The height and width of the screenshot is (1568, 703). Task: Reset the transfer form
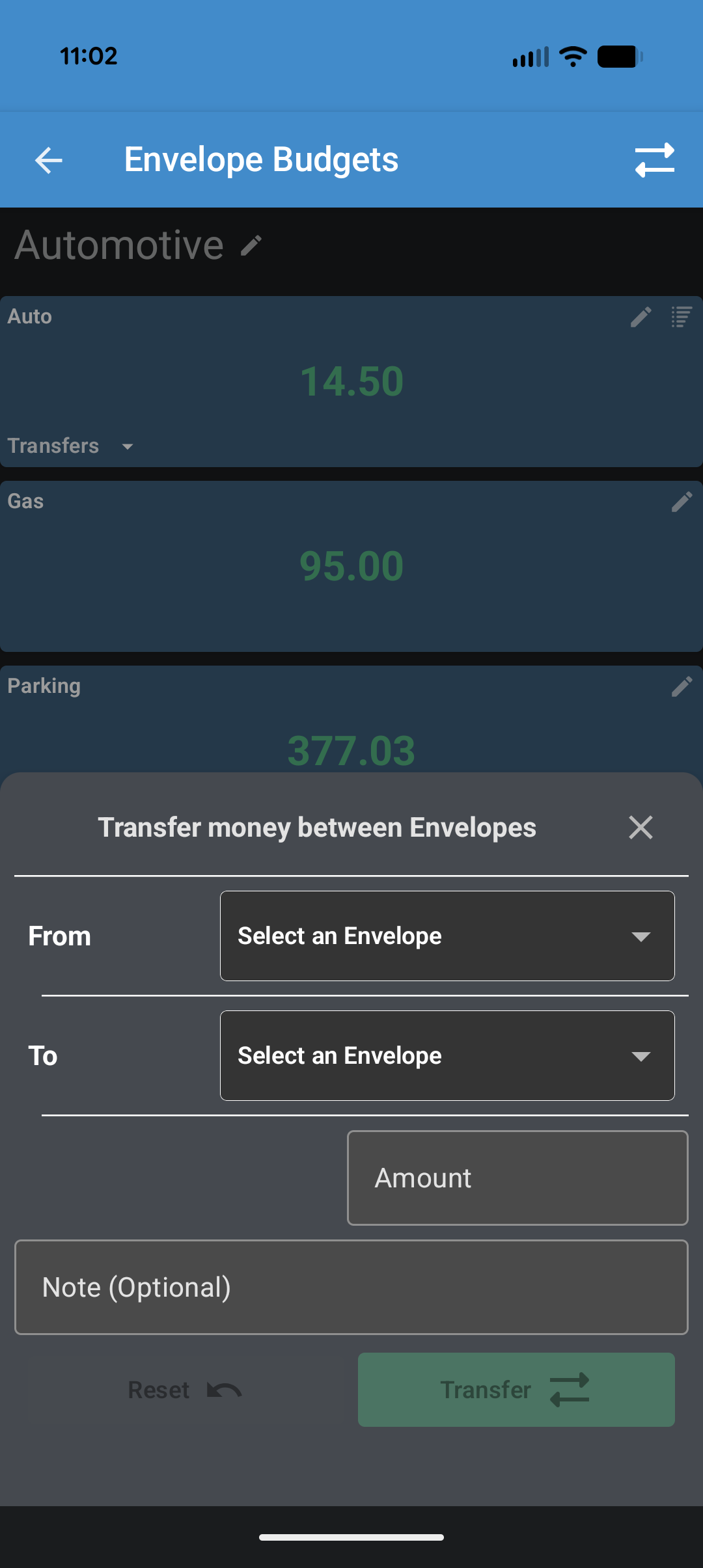point(185,1390)
